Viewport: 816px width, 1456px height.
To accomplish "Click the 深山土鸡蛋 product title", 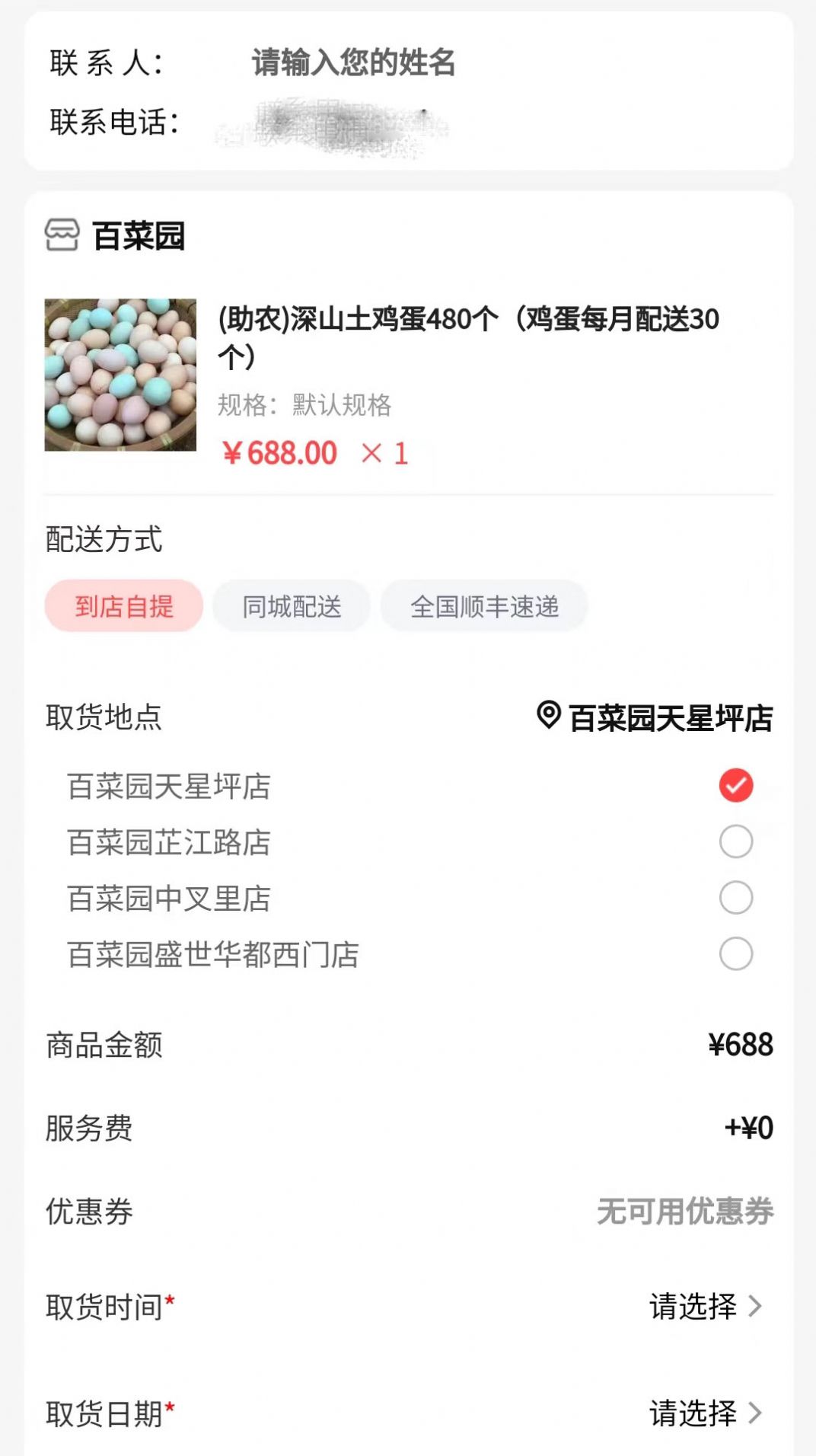I will (467, 337).
